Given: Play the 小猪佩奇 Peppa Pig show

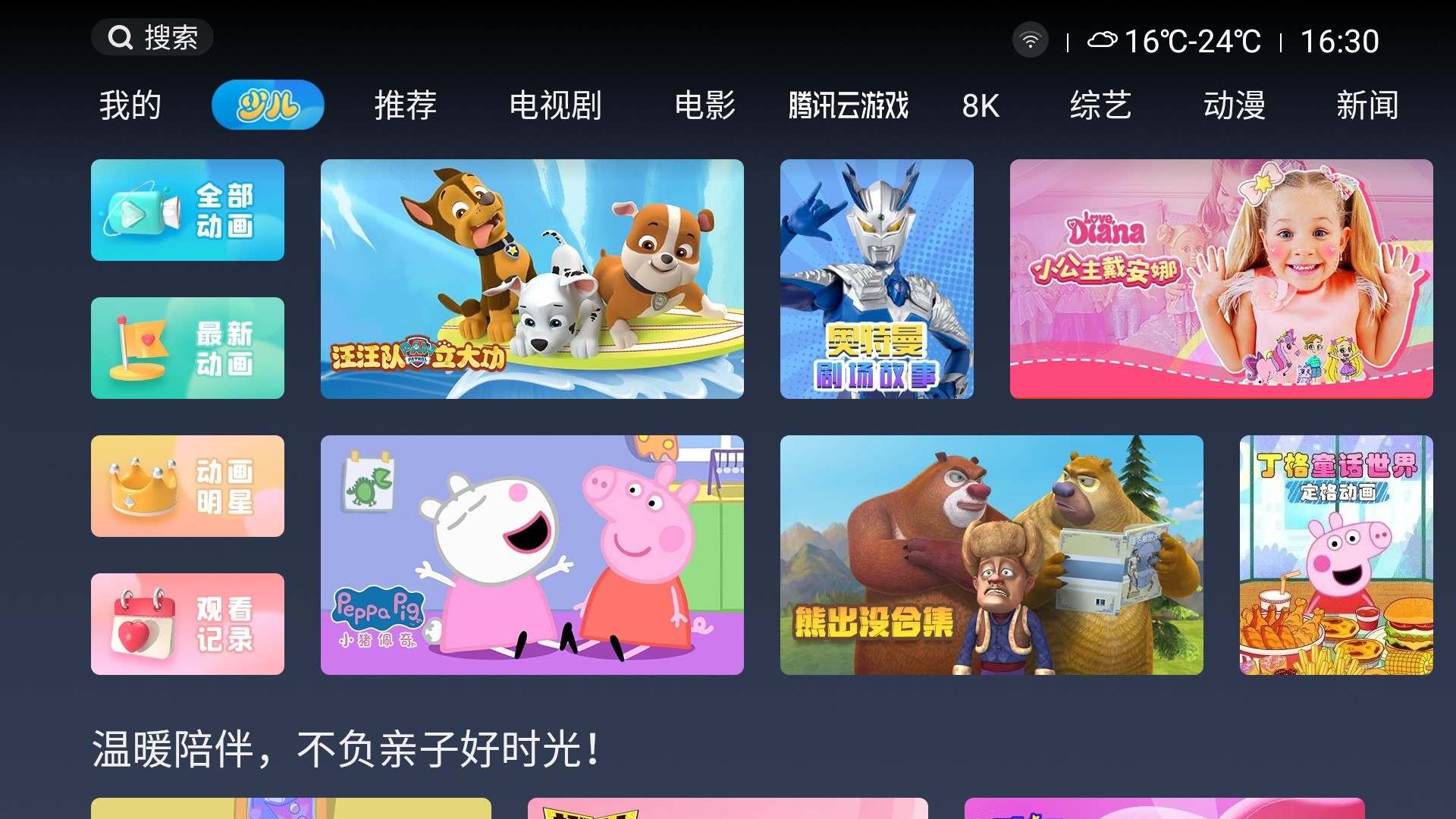Looking at the screenshot, I should coord(532,555).
